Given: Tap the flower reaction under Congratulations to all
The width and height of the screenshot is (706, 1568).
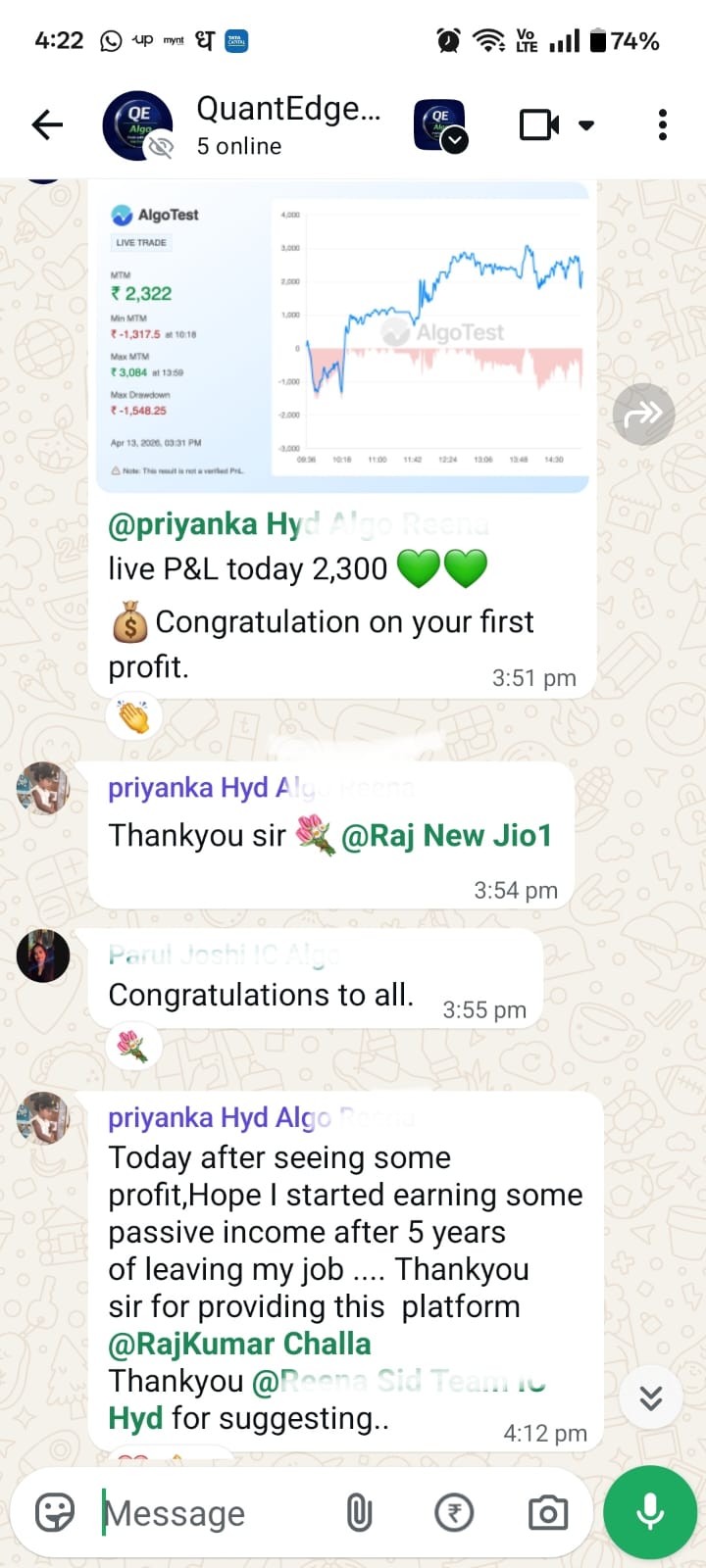Looking at the screenshot, I should [133, 1047].
